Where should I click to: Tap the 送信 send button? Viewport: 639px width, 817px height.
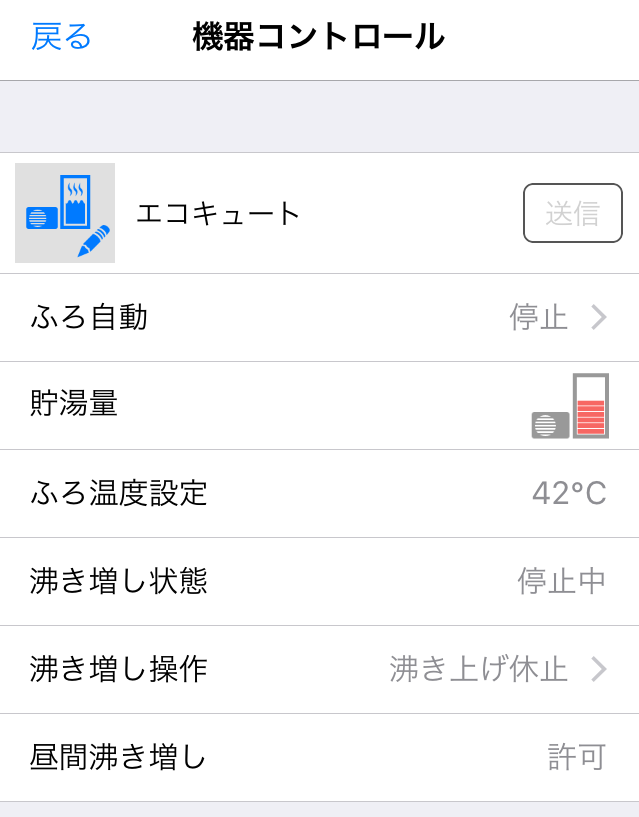pos(572,213)
